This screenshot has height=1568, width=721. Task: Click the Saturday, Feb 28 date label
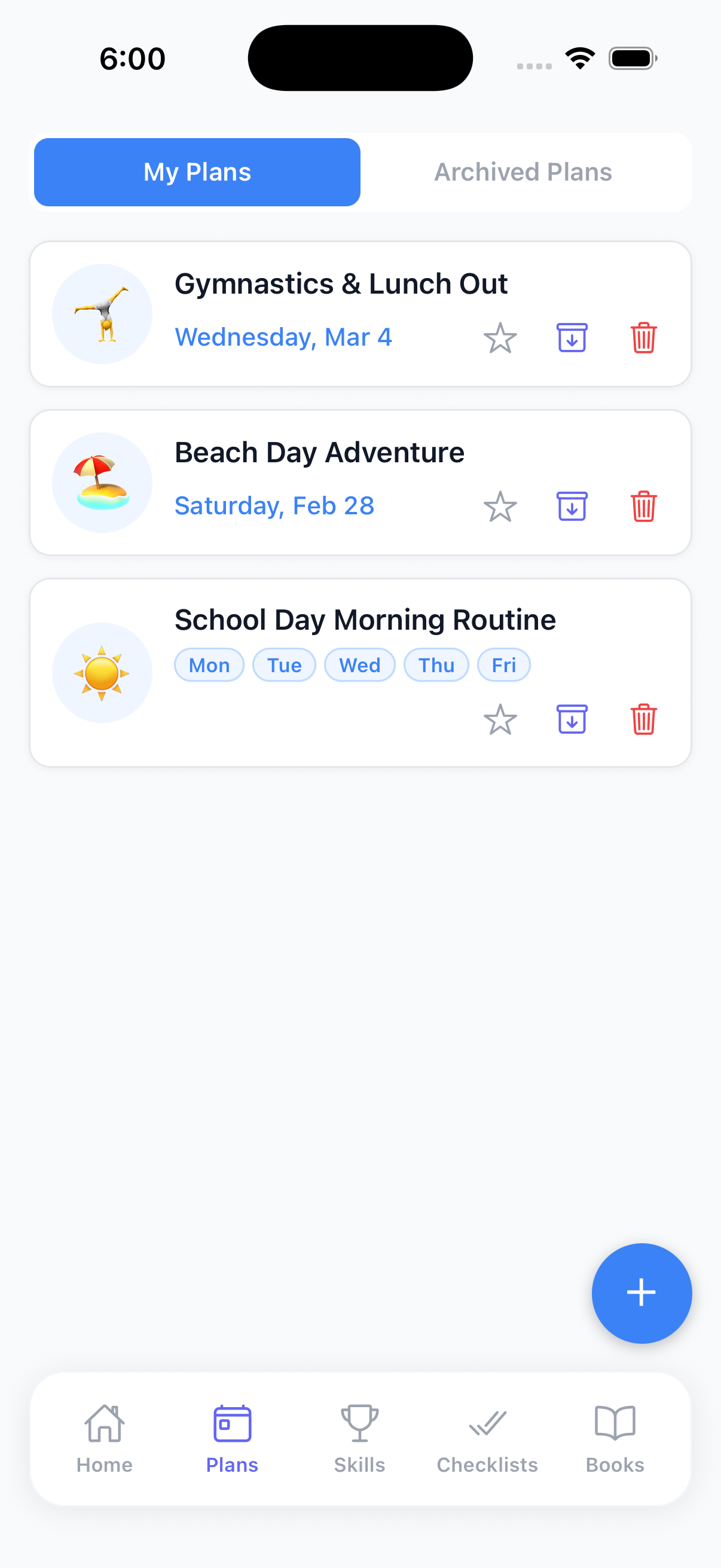pyautogui.click(x=274, y=505)
